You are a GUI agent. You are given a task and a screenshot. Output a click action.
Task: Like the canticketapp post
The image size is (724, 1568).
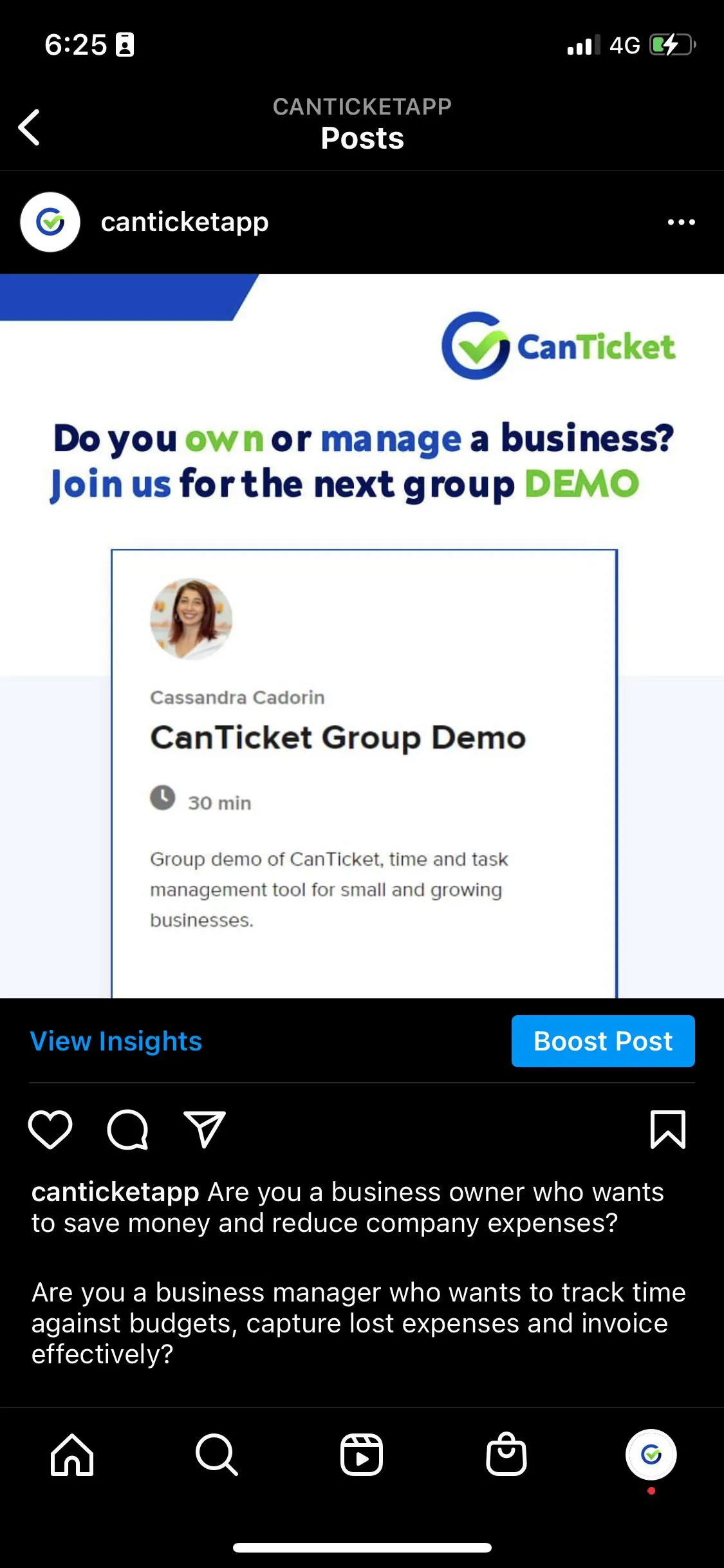(50, 1129)
